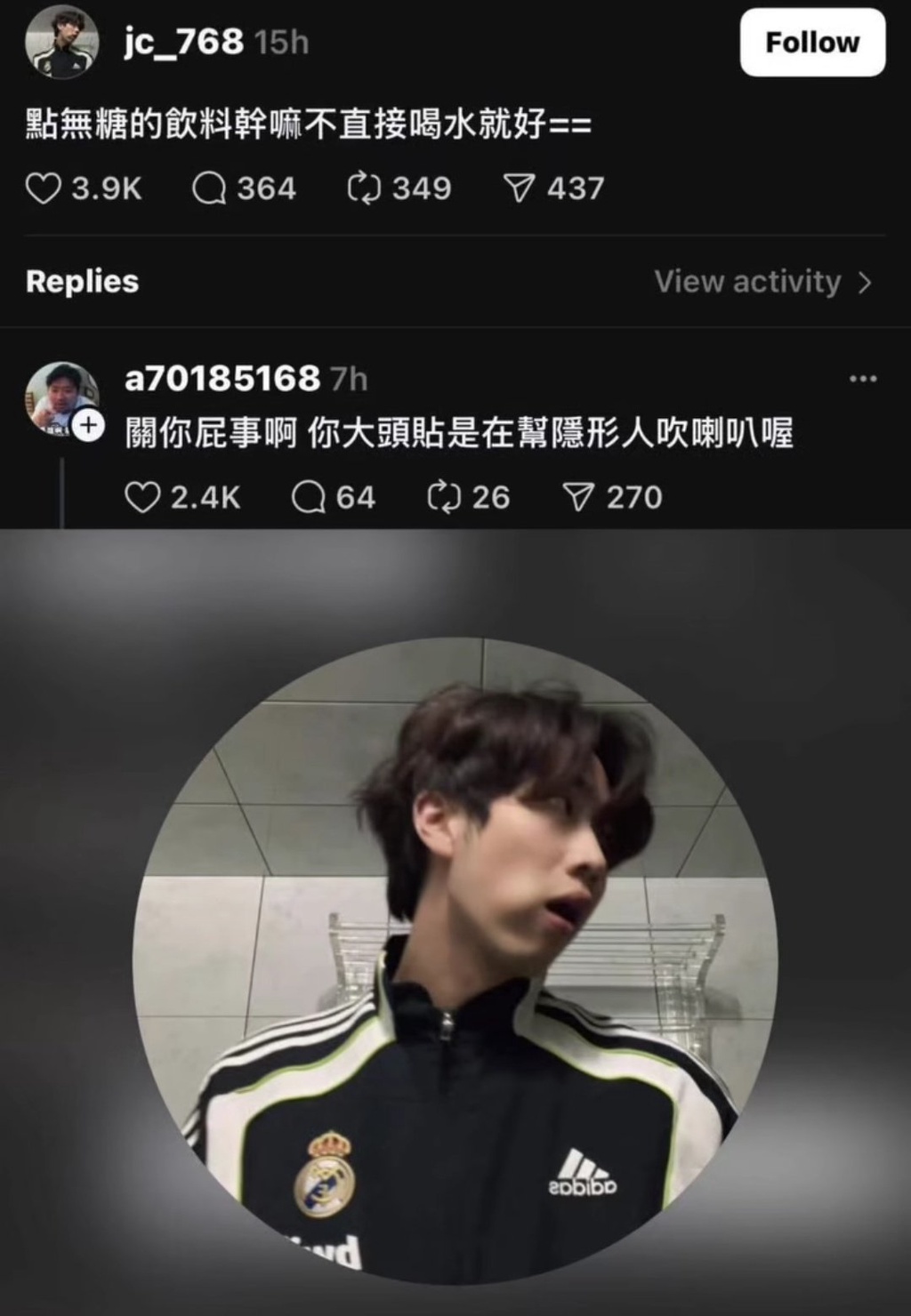Comment on a70185168's reply
Screen dimensions: 911x1316
(x=309, y=498)
